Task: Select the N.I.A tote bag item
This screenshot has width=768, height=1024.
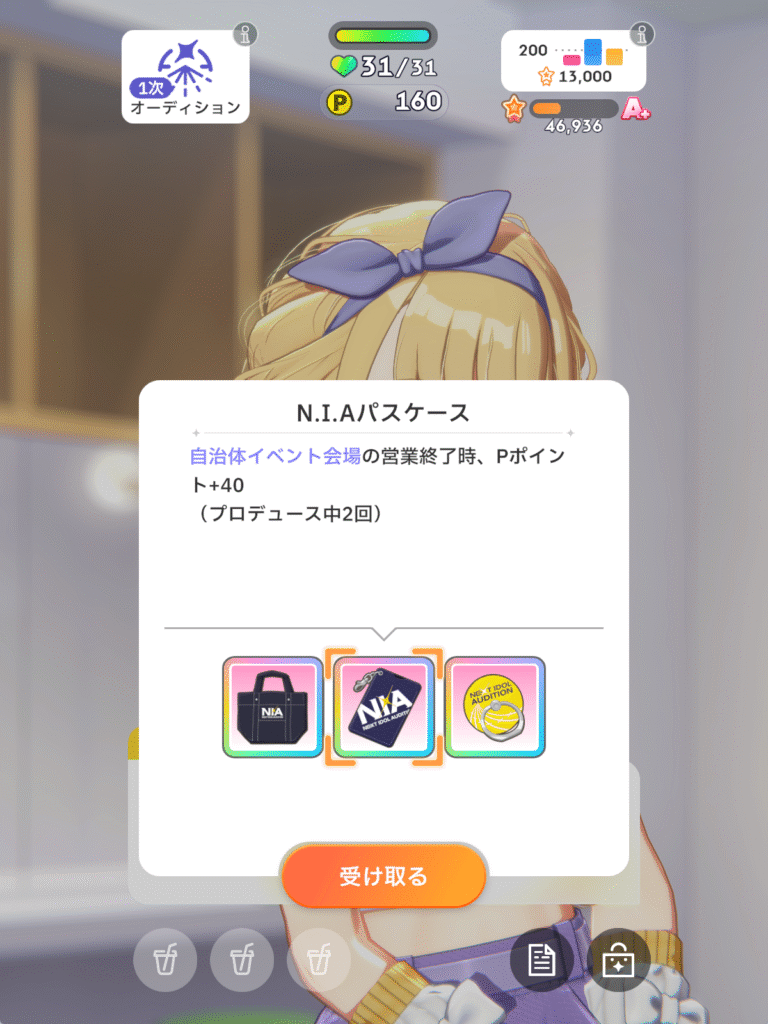Action: [x=273, y=706]
